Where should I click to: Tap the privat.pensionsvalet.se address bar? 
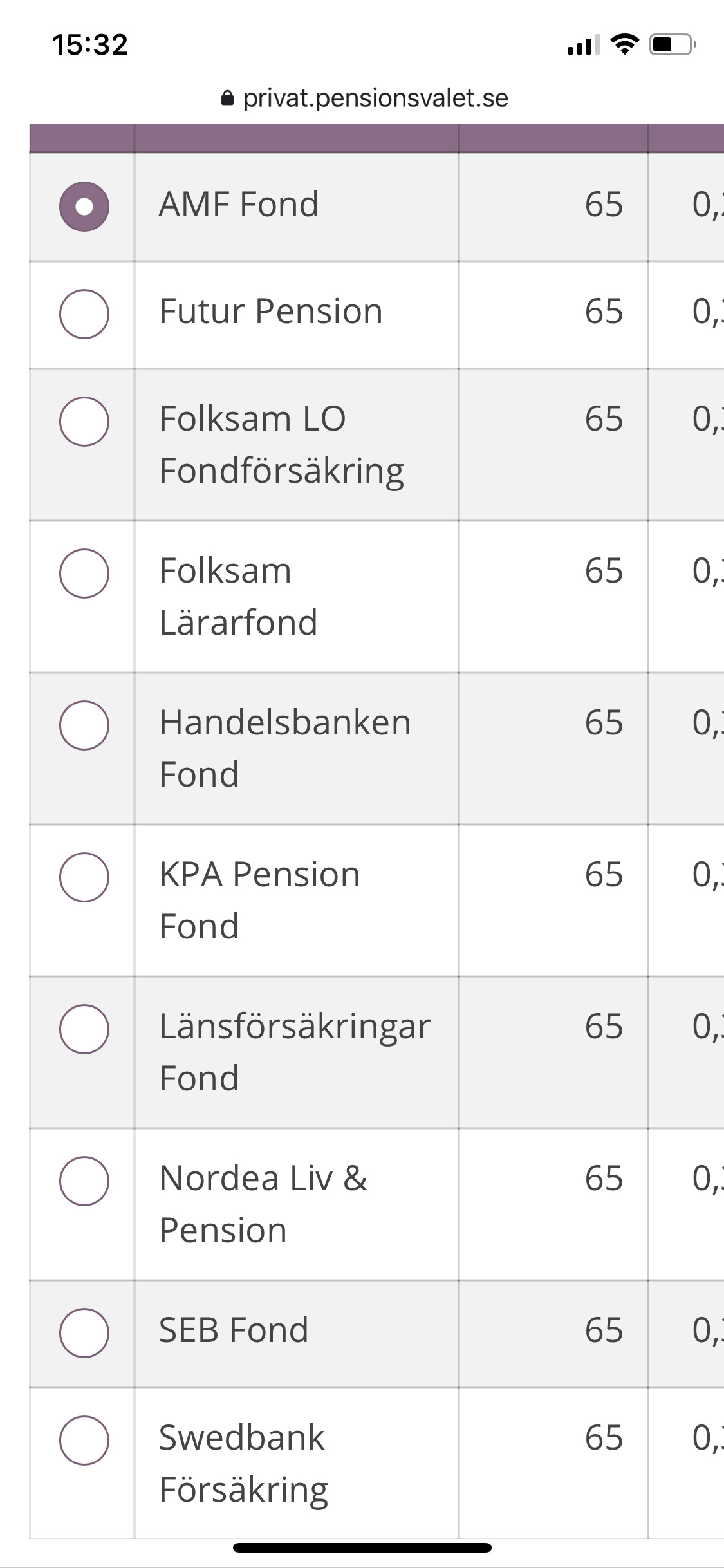point(364,98)
